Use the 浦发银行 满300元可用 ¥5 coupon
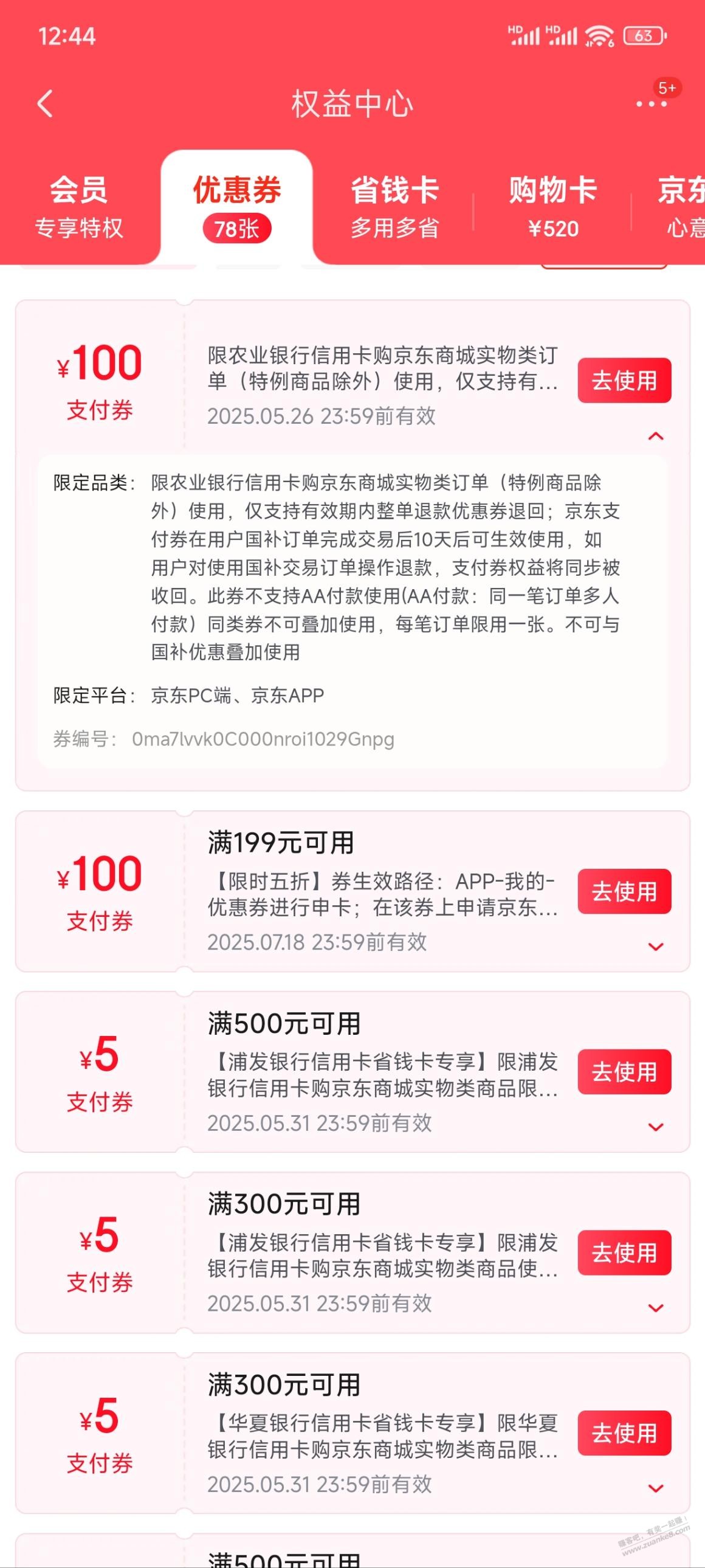Image resolution: width=705 pixels, height=1568 pixels. click(x=624, y=1252)
